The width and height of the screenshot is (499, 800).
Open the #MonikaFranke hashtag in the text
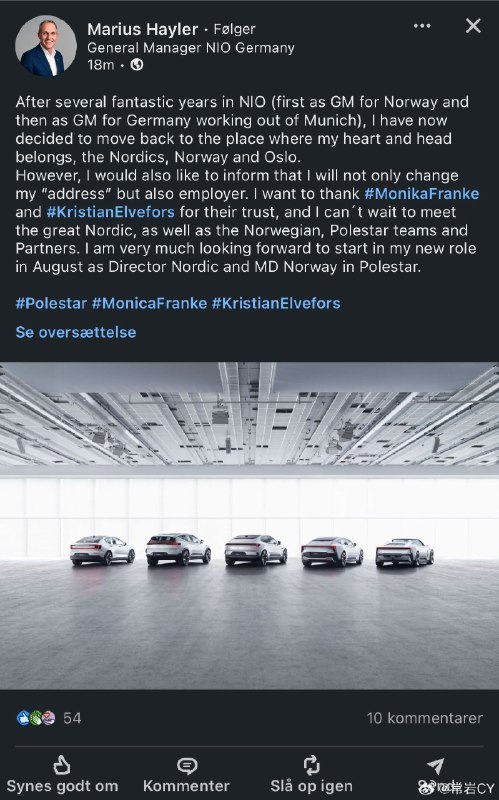tap(421, 194)
